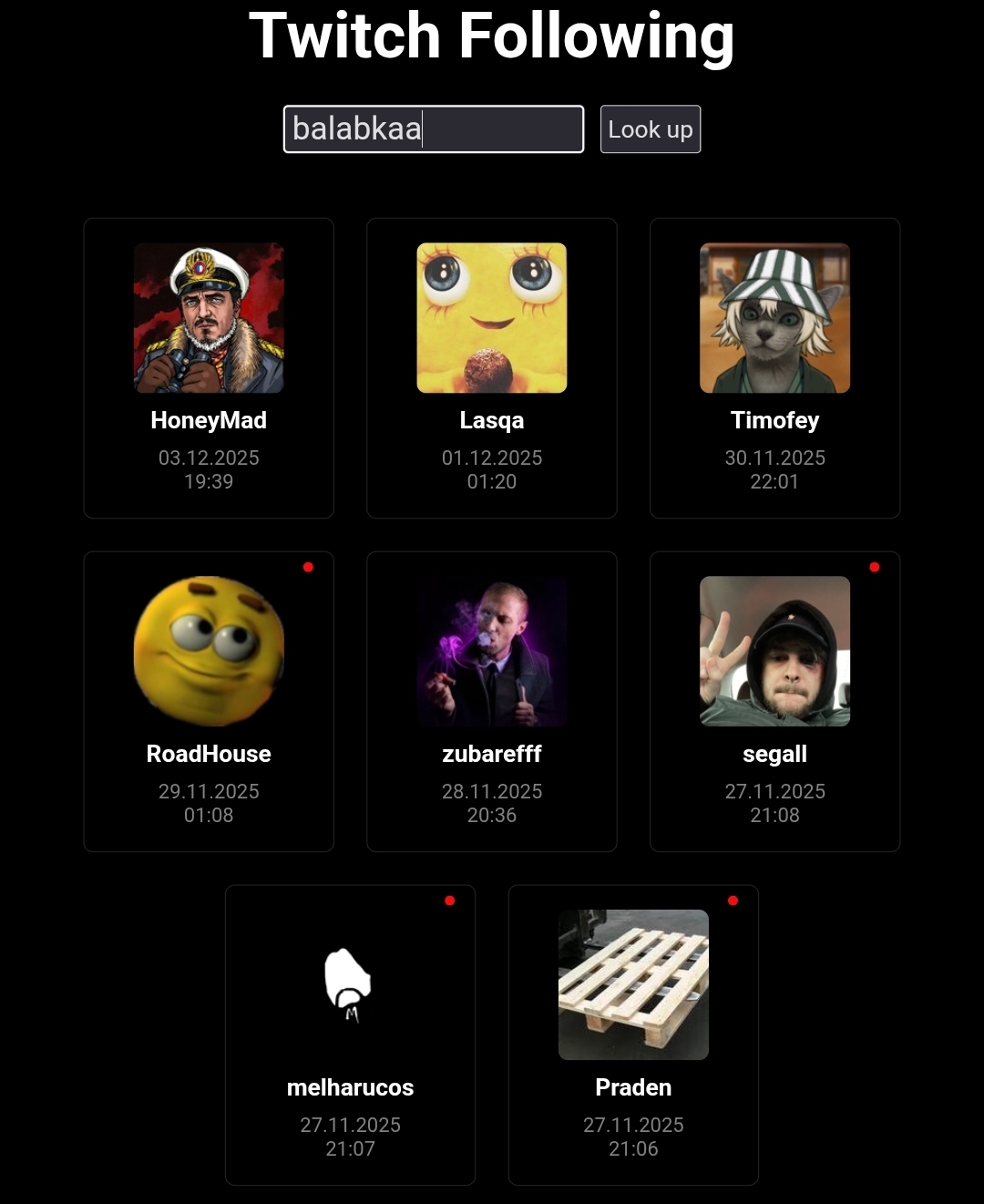The image size is (984, 1204).
Task: Tap the Look up button
Action: 650,129
